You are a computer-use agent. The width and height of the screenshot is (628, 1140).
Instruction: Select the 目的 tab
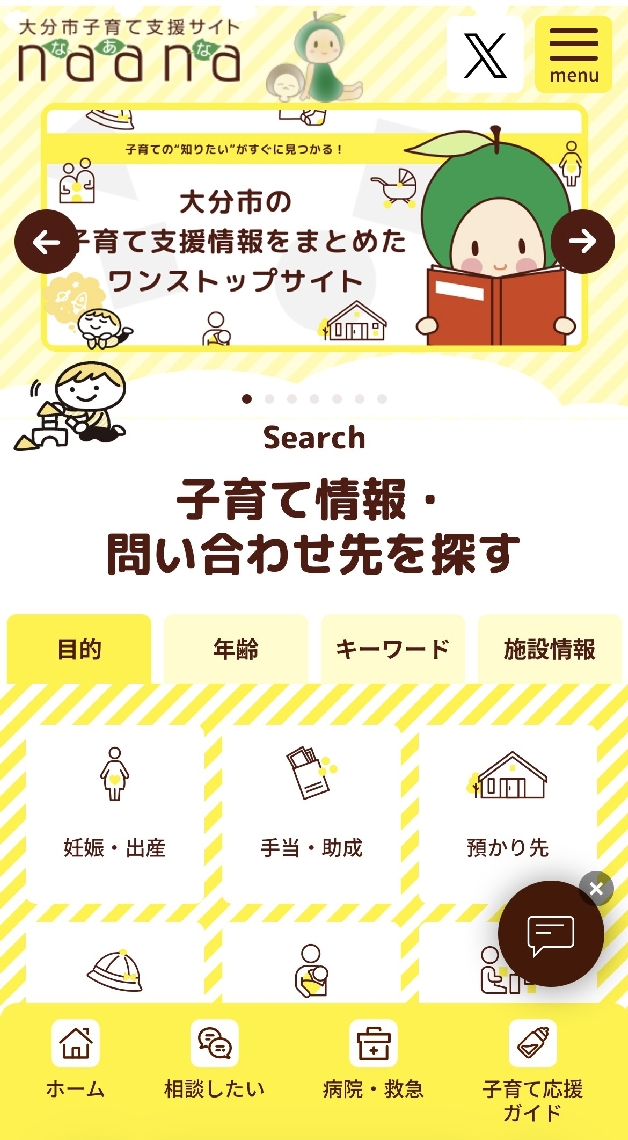(x=79, y=649)
